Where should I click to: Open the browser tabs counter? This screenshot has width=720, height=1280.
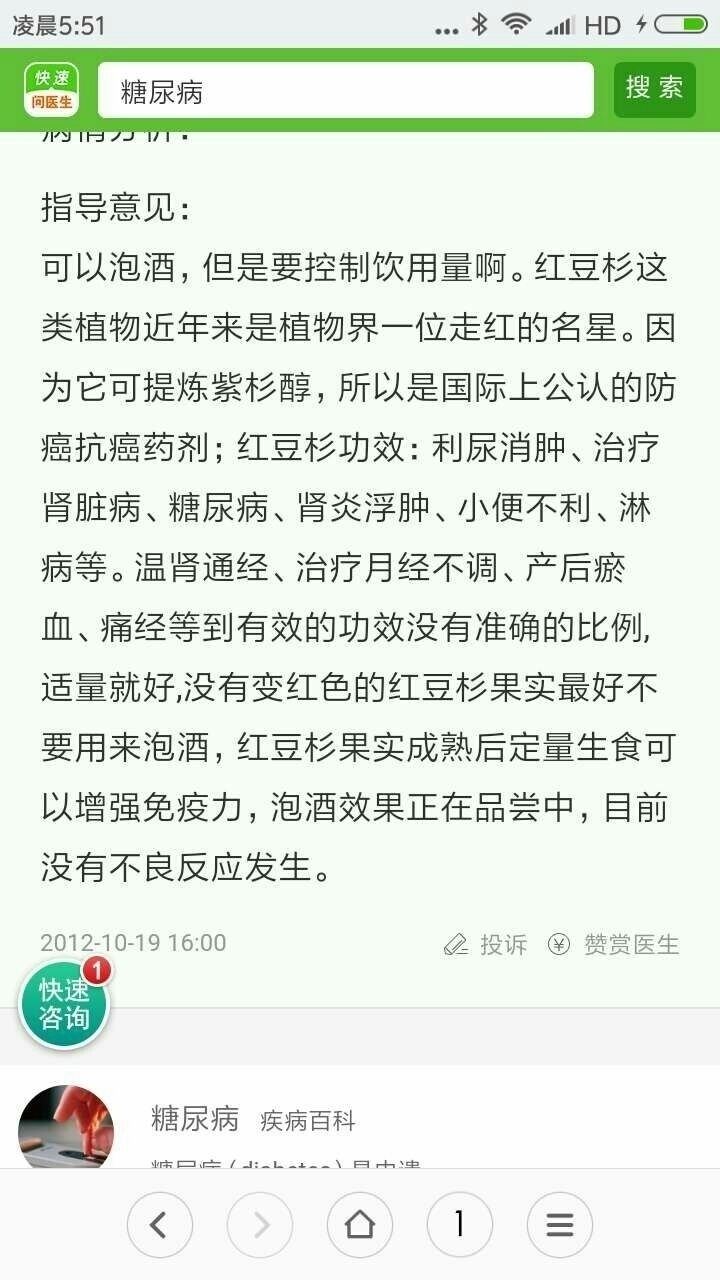pyautogui.click(x=459, y=1225)
